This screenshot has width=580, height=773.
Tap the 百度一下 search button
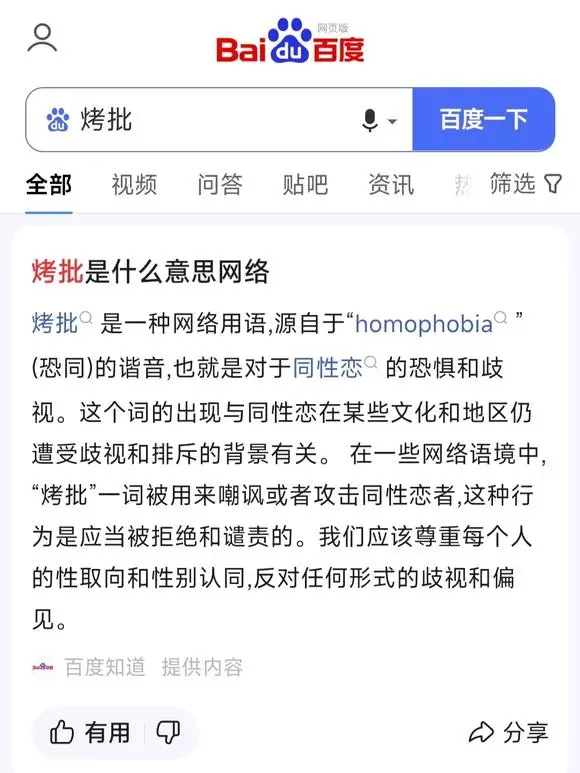coord(483,119)
